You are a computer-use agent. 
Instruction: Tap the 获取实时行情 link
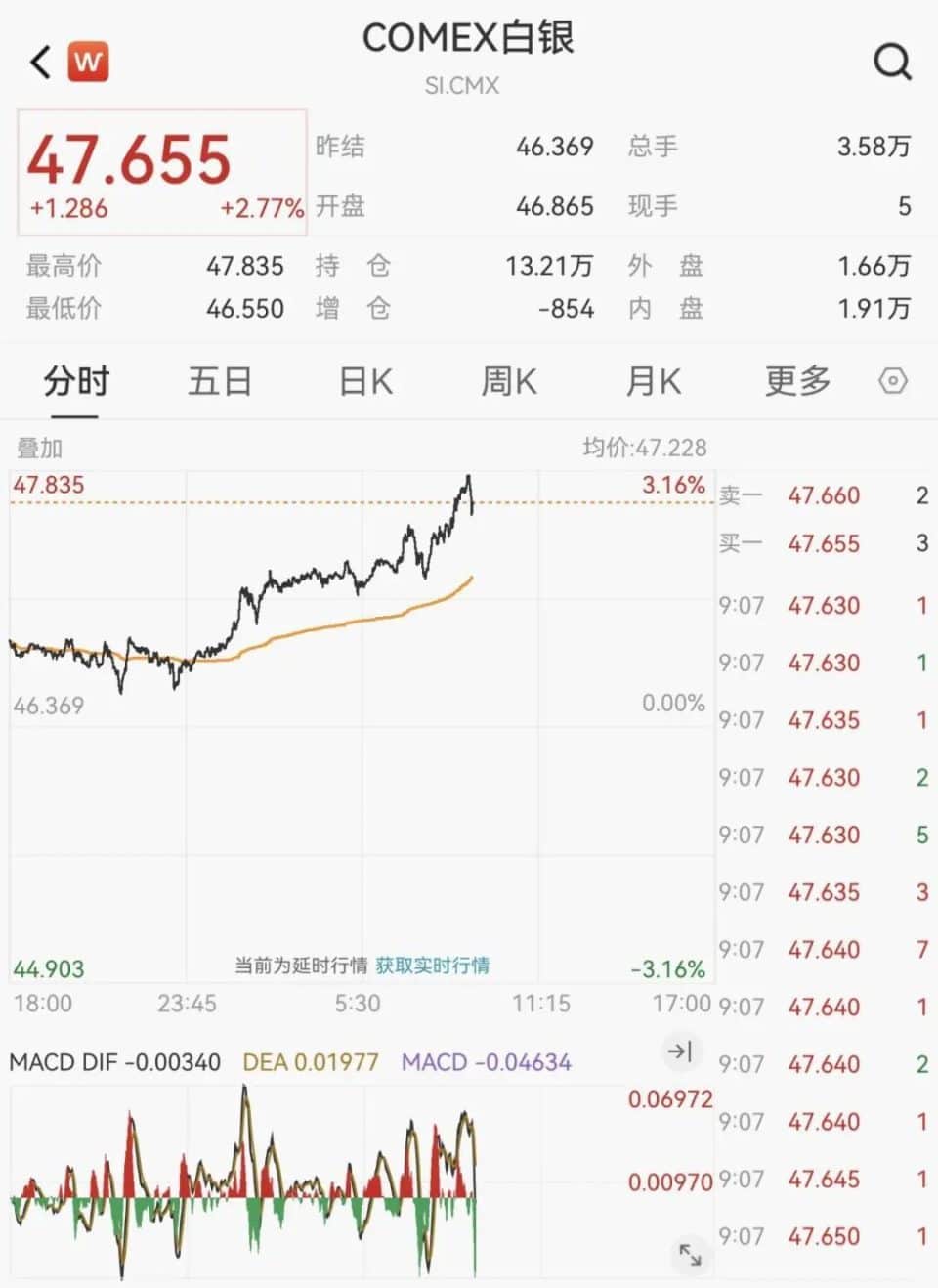point(432,966)
